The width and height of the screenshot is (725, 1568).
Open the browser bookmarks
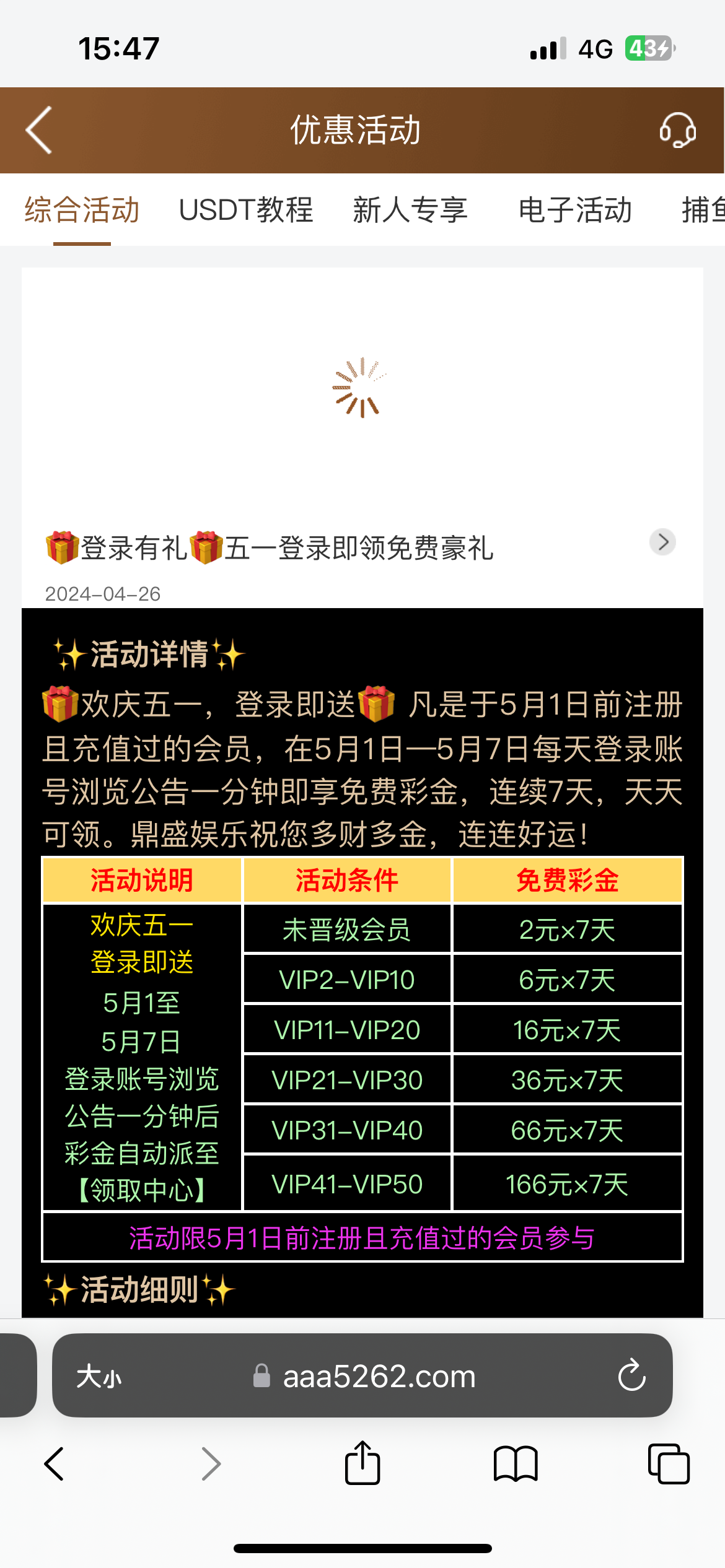[516, 1464]
